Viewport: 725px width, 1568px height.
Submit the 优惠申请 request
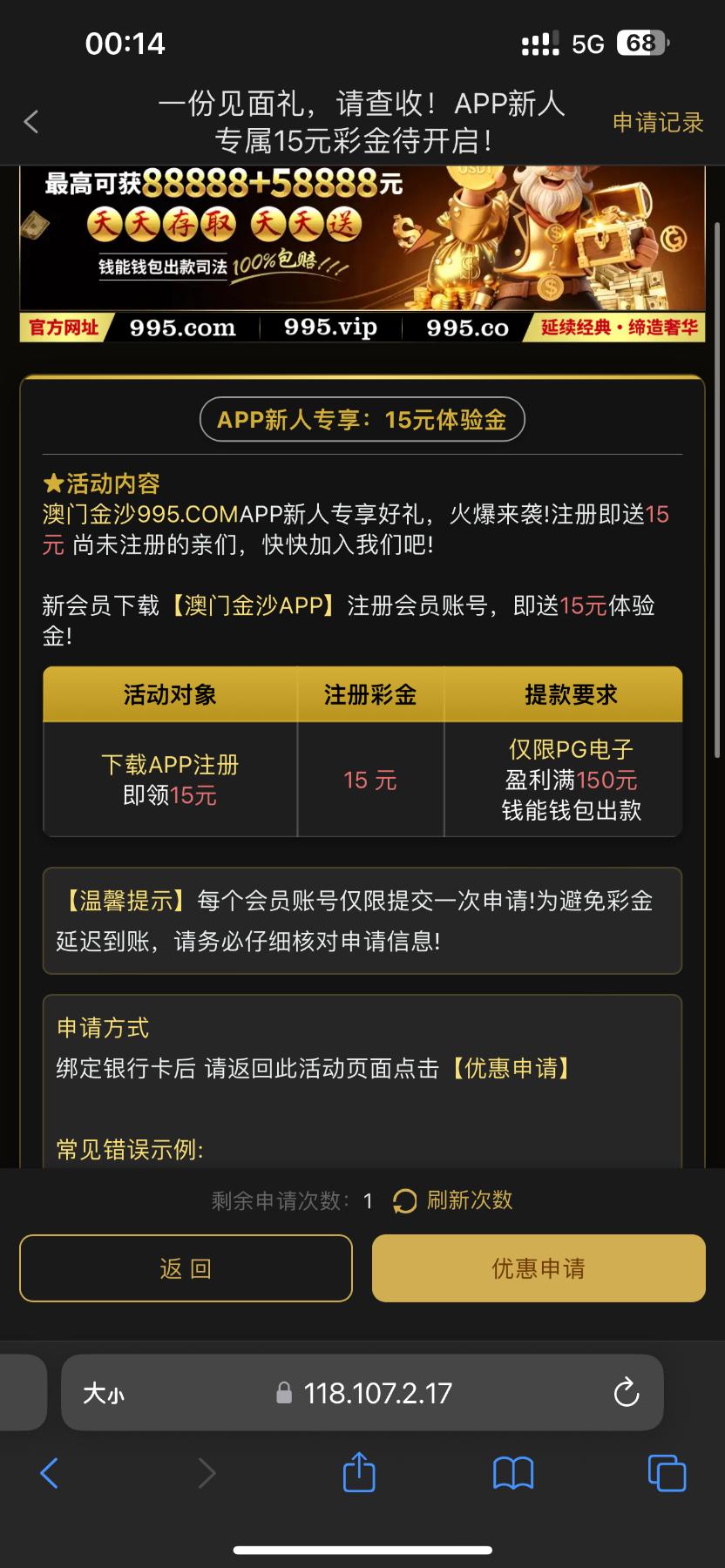[539, 1268]
